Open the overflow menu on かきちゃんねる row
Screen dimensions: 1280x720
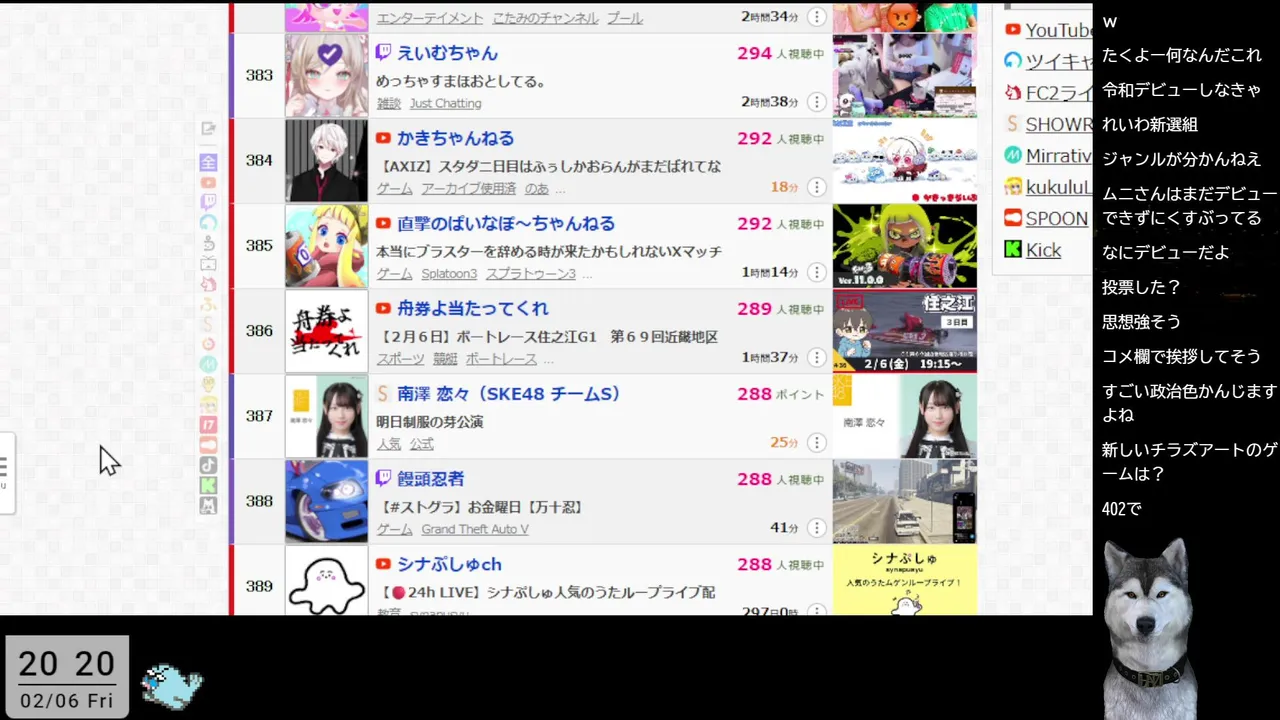(817, 187)
